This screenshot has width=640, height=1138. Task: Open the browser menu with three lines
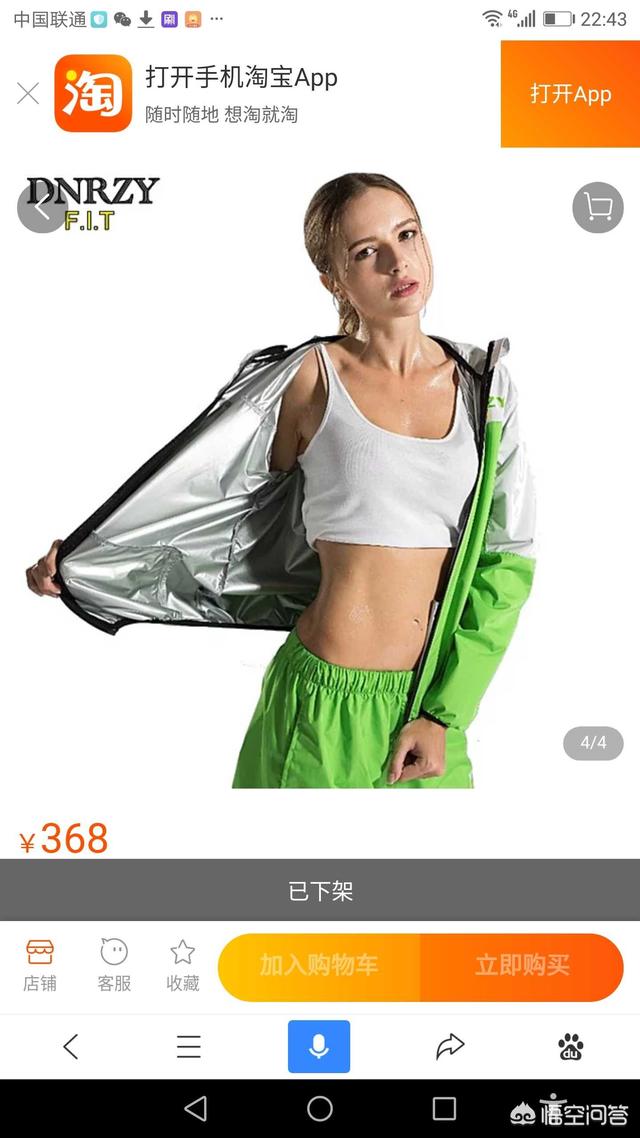189,1046
